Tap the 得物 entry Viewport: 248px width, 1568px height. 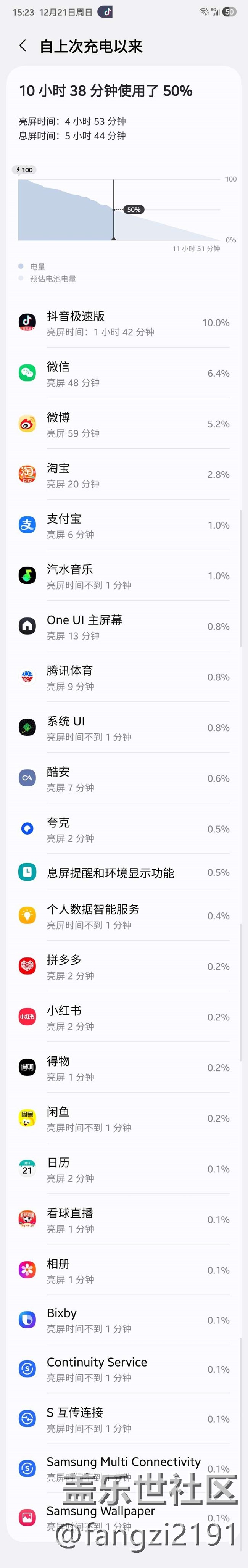(124, 1068)
